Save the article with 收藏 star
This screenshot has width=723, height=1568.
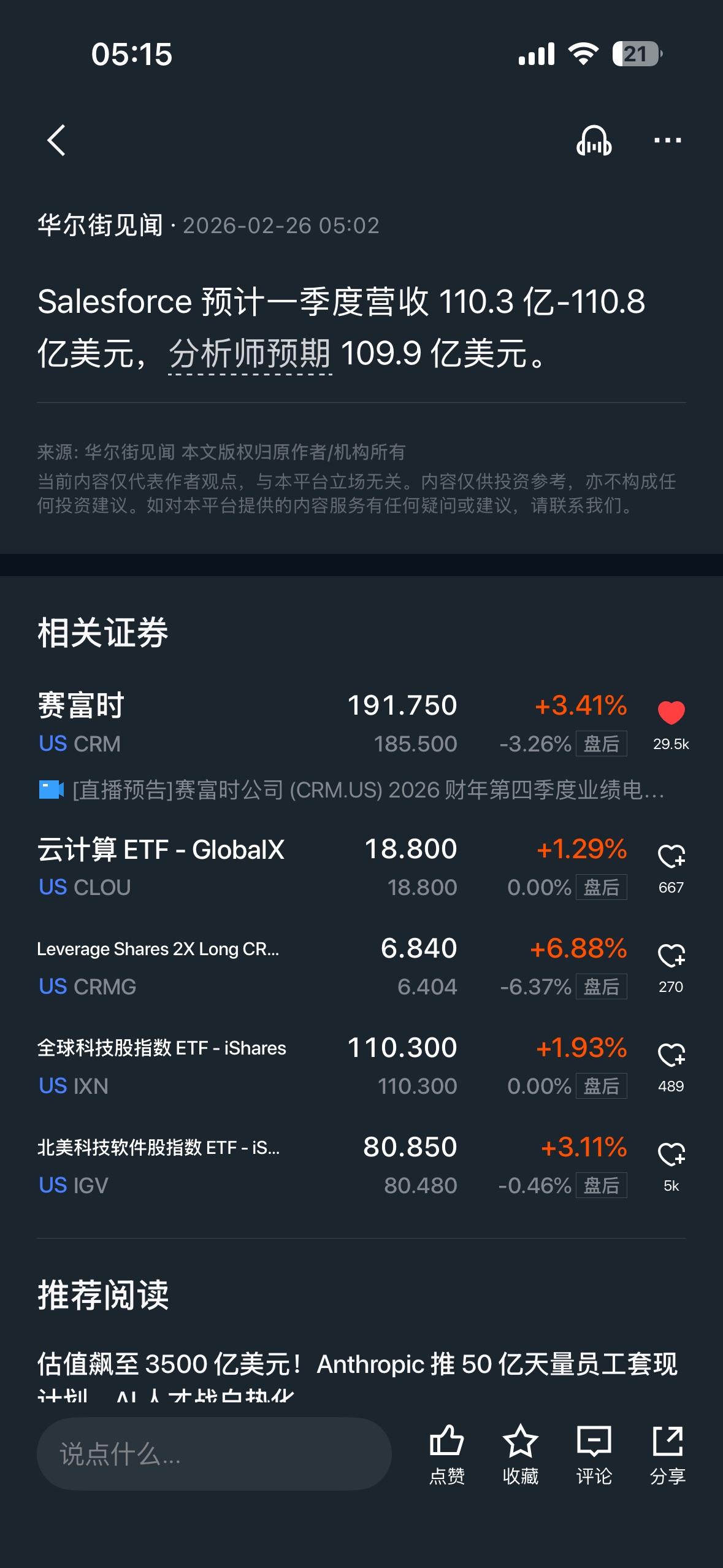(520, 1454)
